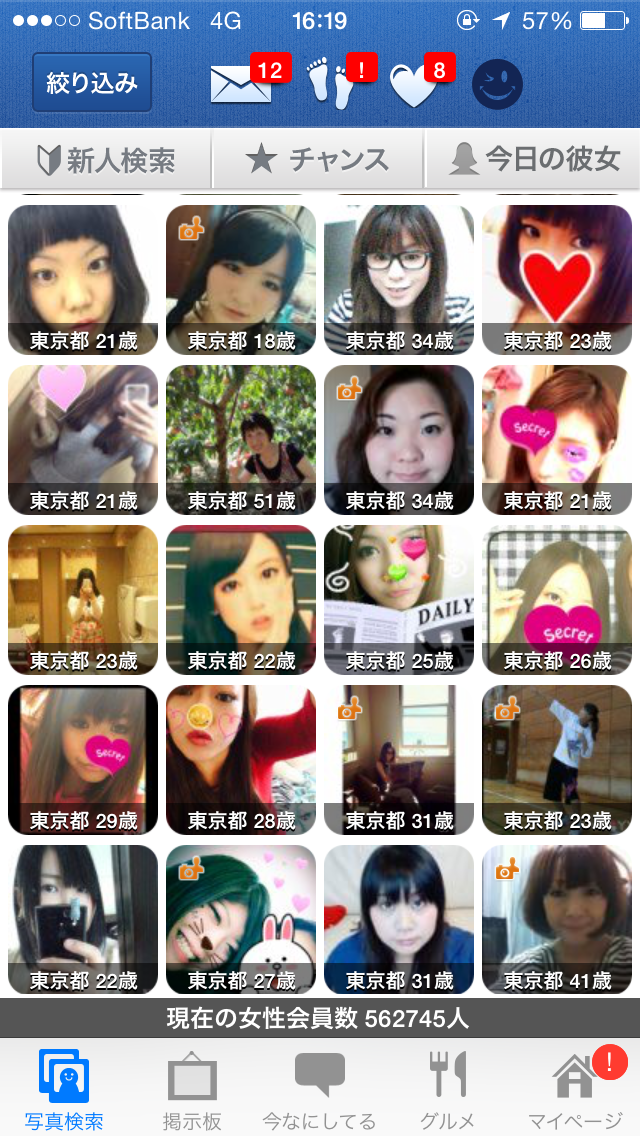Tap the 絞り込み filter button
This screenshot has width=640, height=1136.
(91, 82)
